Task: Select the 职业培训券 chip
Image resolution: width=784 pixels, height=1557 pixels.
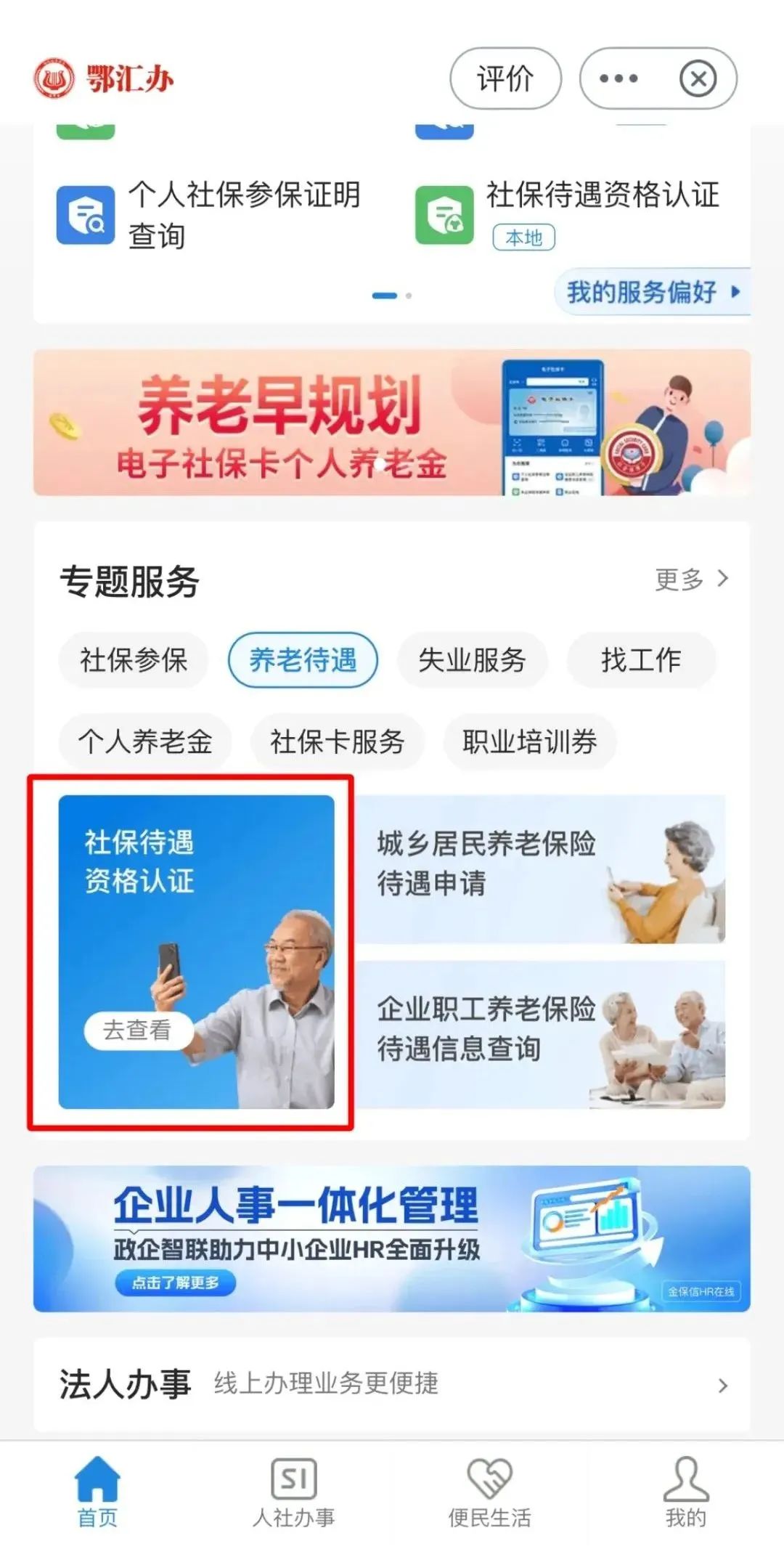Action: coord(529,741)
